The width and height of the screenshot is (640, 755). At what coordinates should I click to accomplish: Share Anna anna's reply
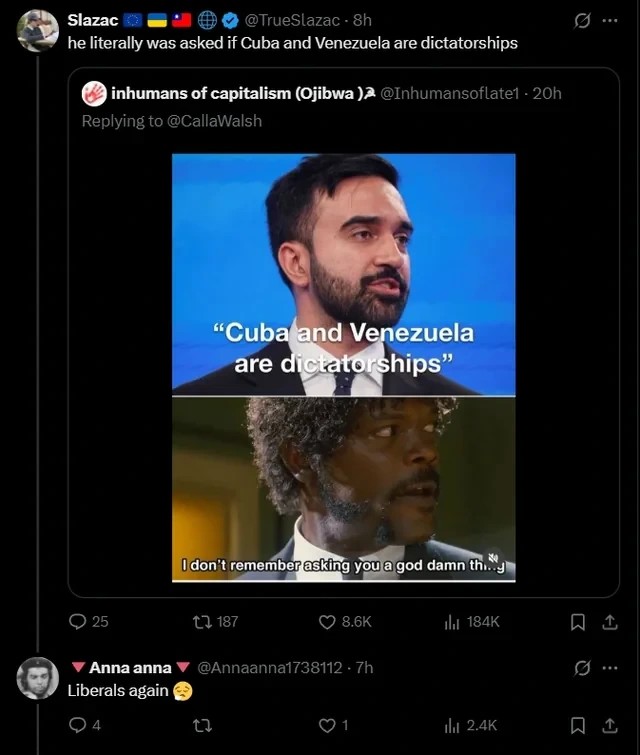click(x=608, y=725)
